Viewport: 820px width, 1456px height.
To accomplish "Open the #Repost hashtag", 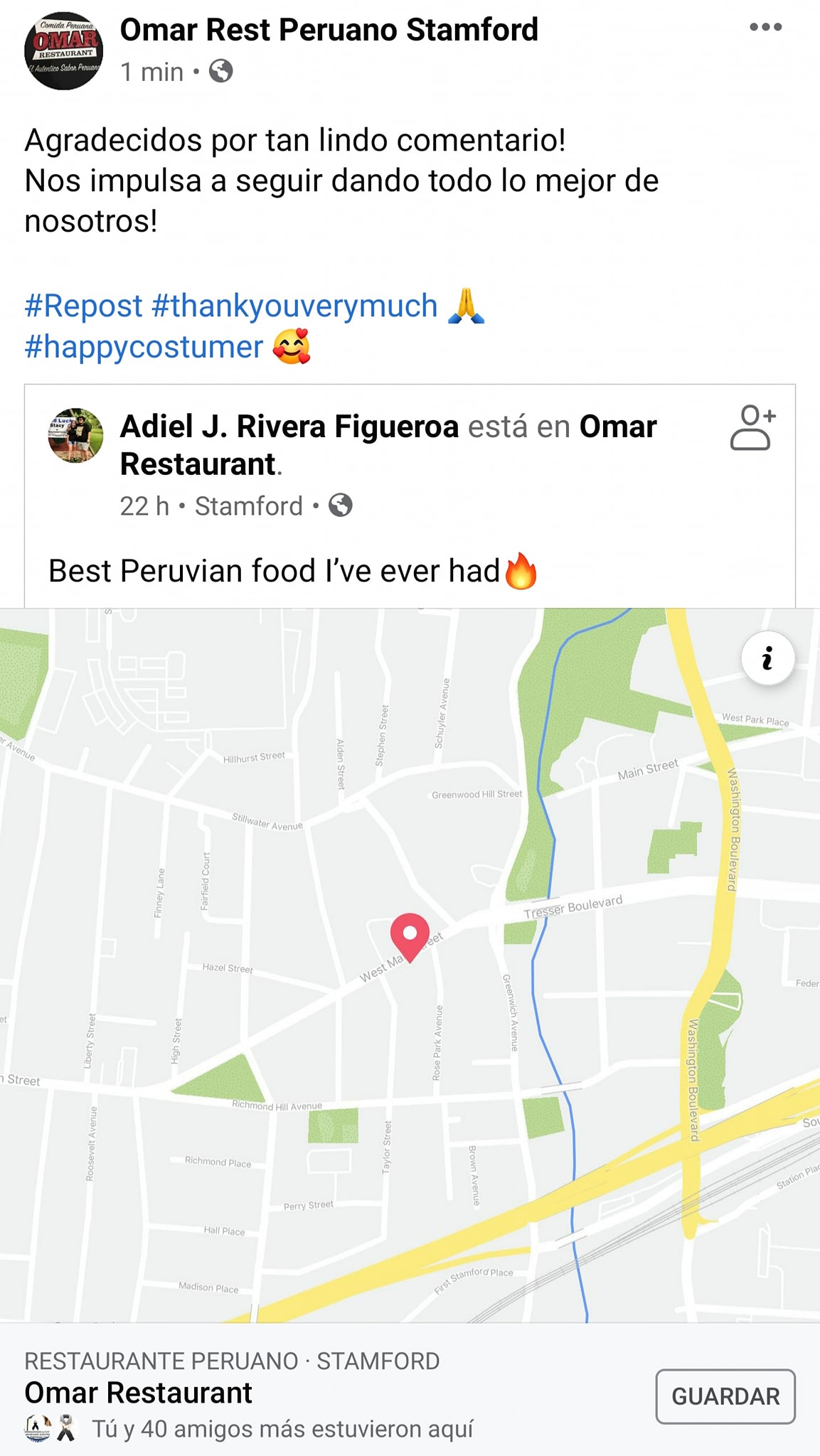I will (83, 306).
